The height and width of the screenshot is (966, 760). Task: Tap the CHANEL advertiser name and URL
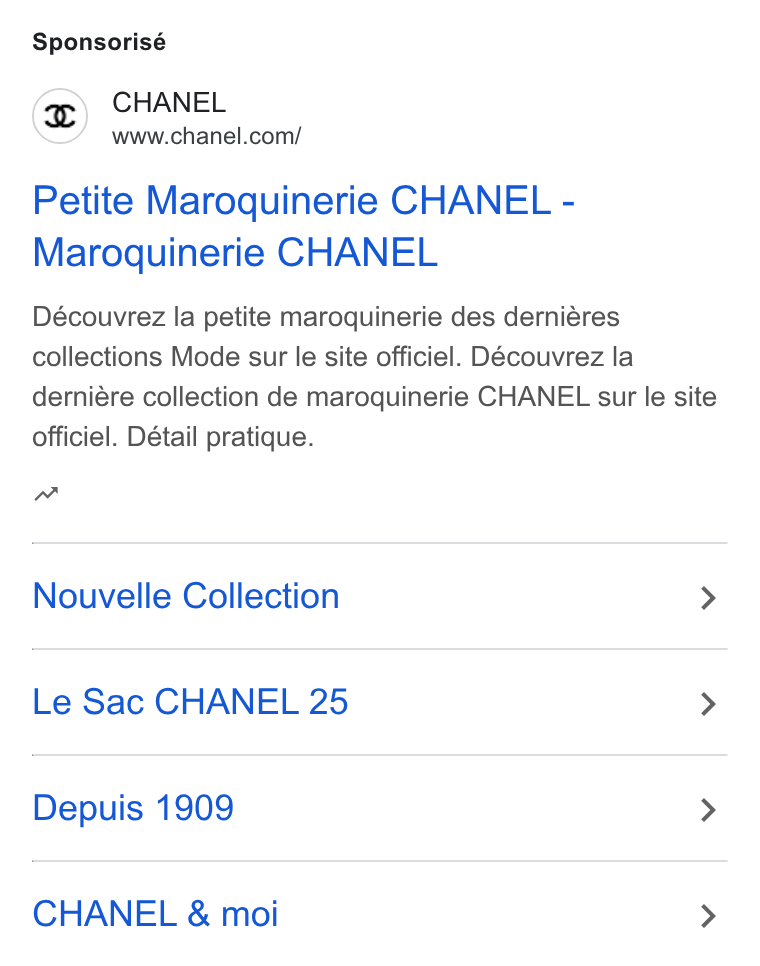206,118
